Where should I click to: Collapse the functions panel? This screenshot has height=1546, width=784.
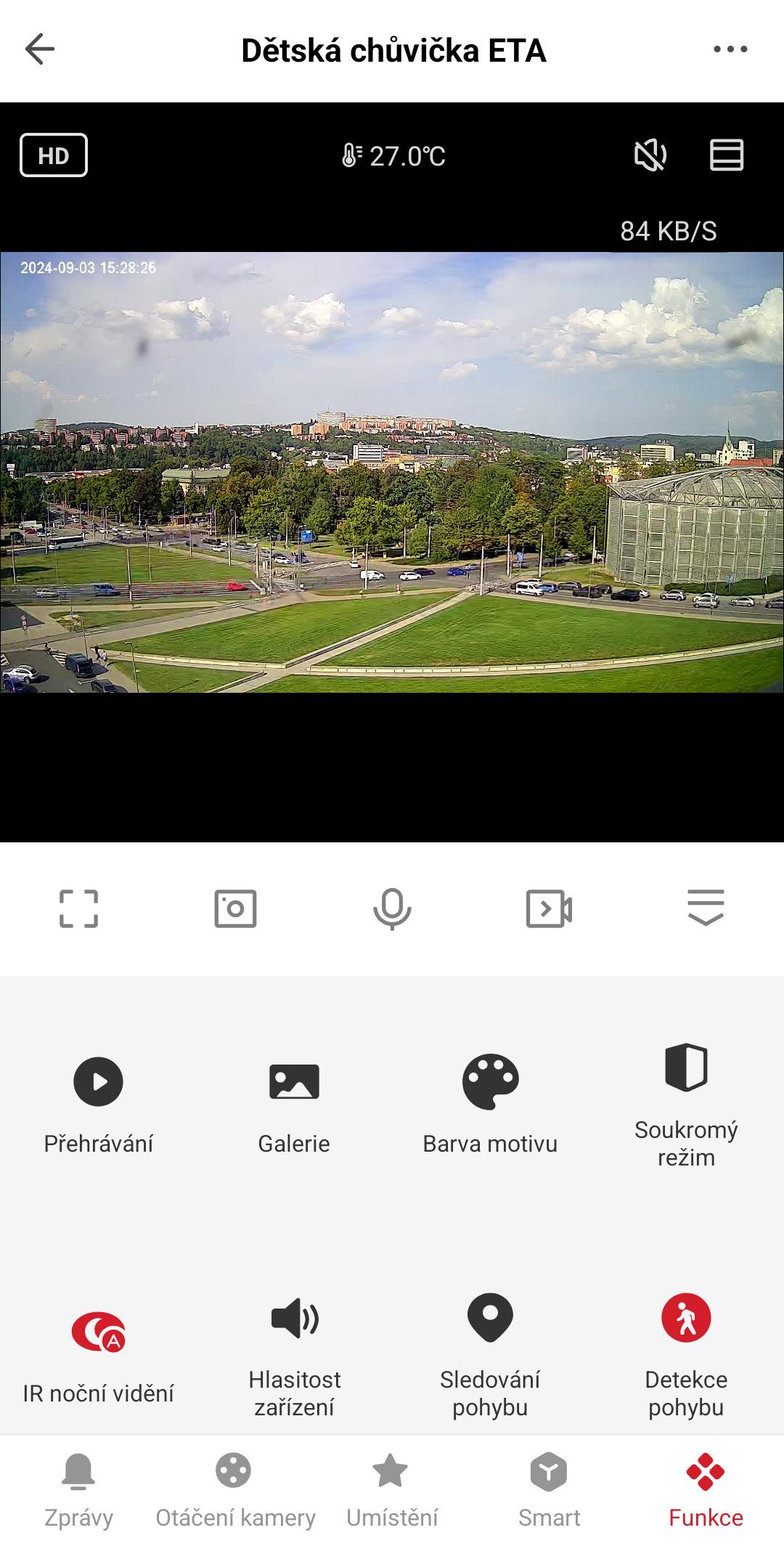(x=706, y=908)
